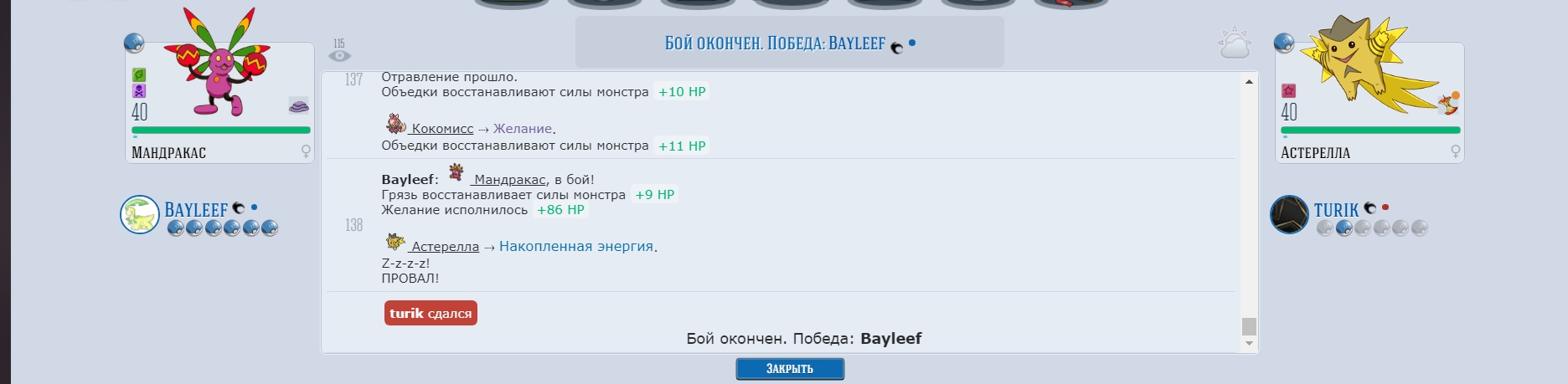The height and width of the screenshot is (384, 1568).
Task: Tap the spectators eye icon
Action: (x=339, y=55)
